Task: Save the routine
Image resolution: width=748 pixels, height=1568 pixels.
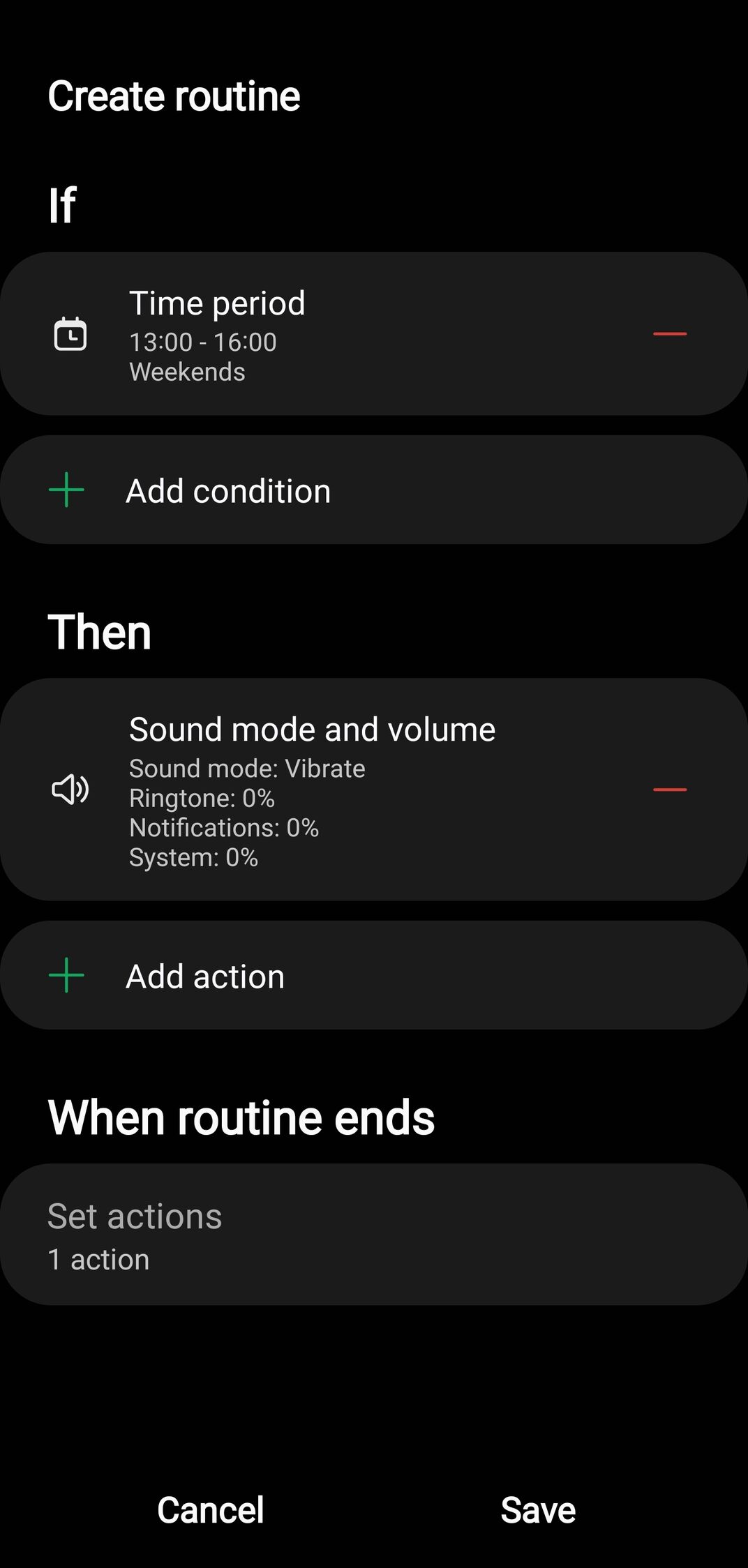Action: click(538, 1510)
